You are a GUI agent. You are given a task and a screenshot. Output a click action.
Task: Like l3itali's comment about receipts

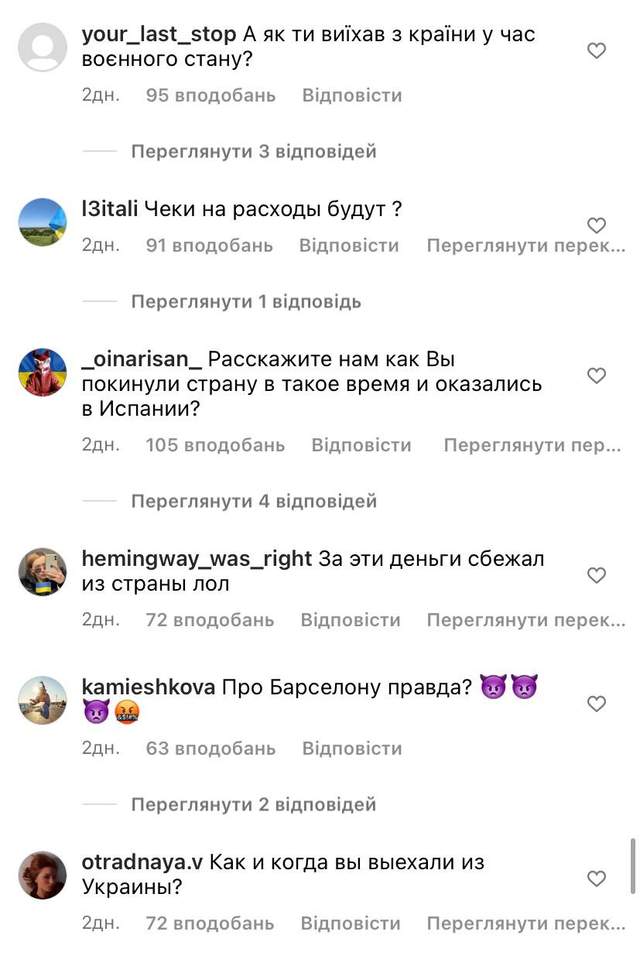[596, 225]
